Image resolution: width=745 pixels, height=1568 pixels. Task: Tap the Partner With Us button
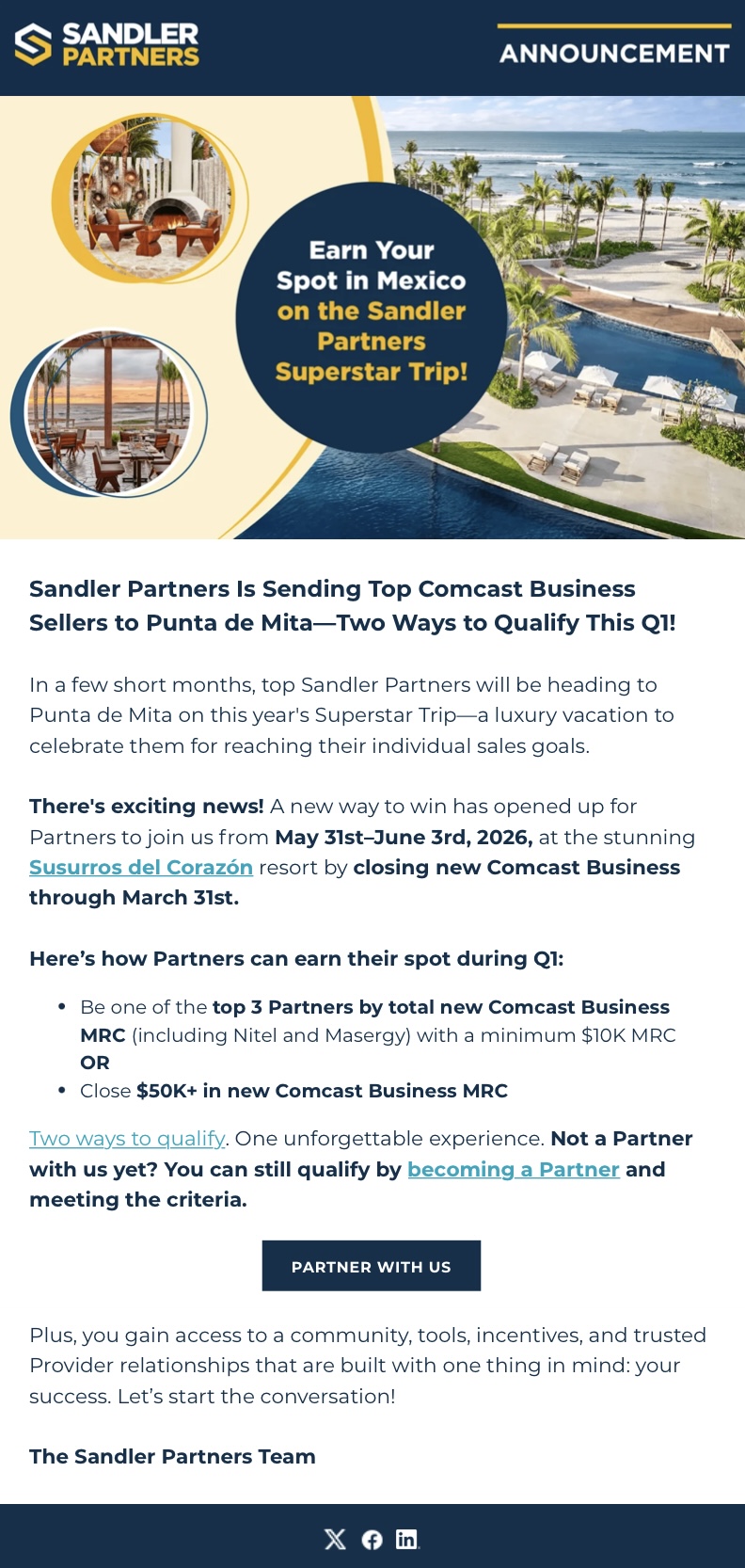[372, 1266]
